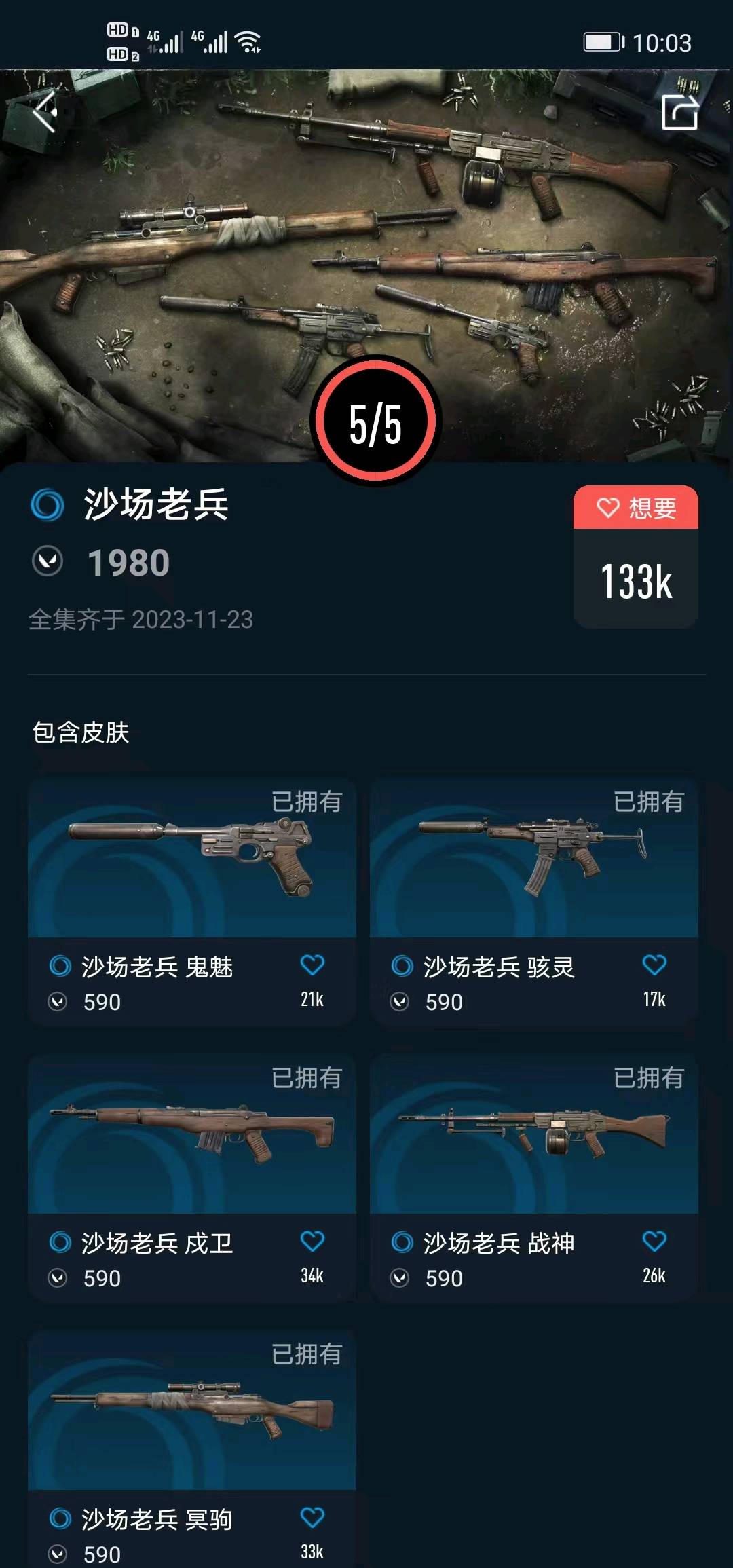Like the 沙场老兵 鬼魅 skin
The height and width of the screenshot is (1568, 733).
tap(312, 965)
